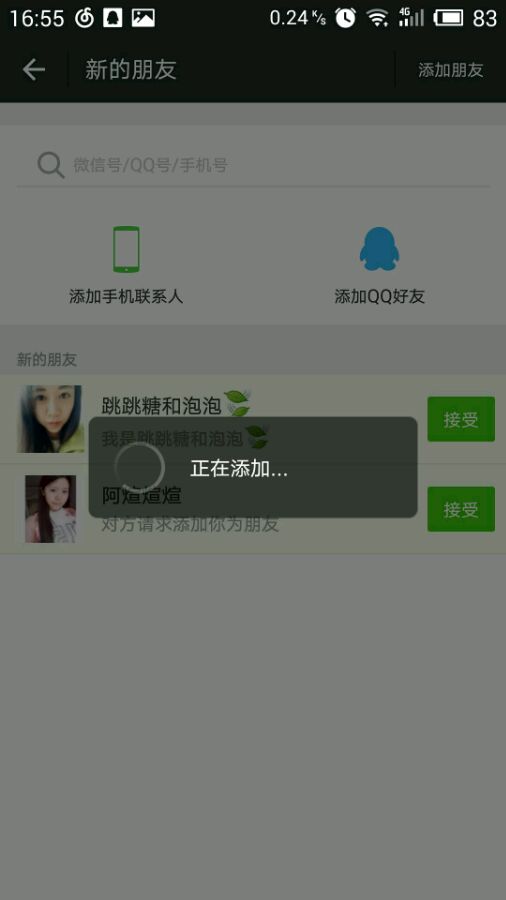View the profile photo of 阿煊煊煊
This screenshot has width=506, height=900.
tap(50, 509)
